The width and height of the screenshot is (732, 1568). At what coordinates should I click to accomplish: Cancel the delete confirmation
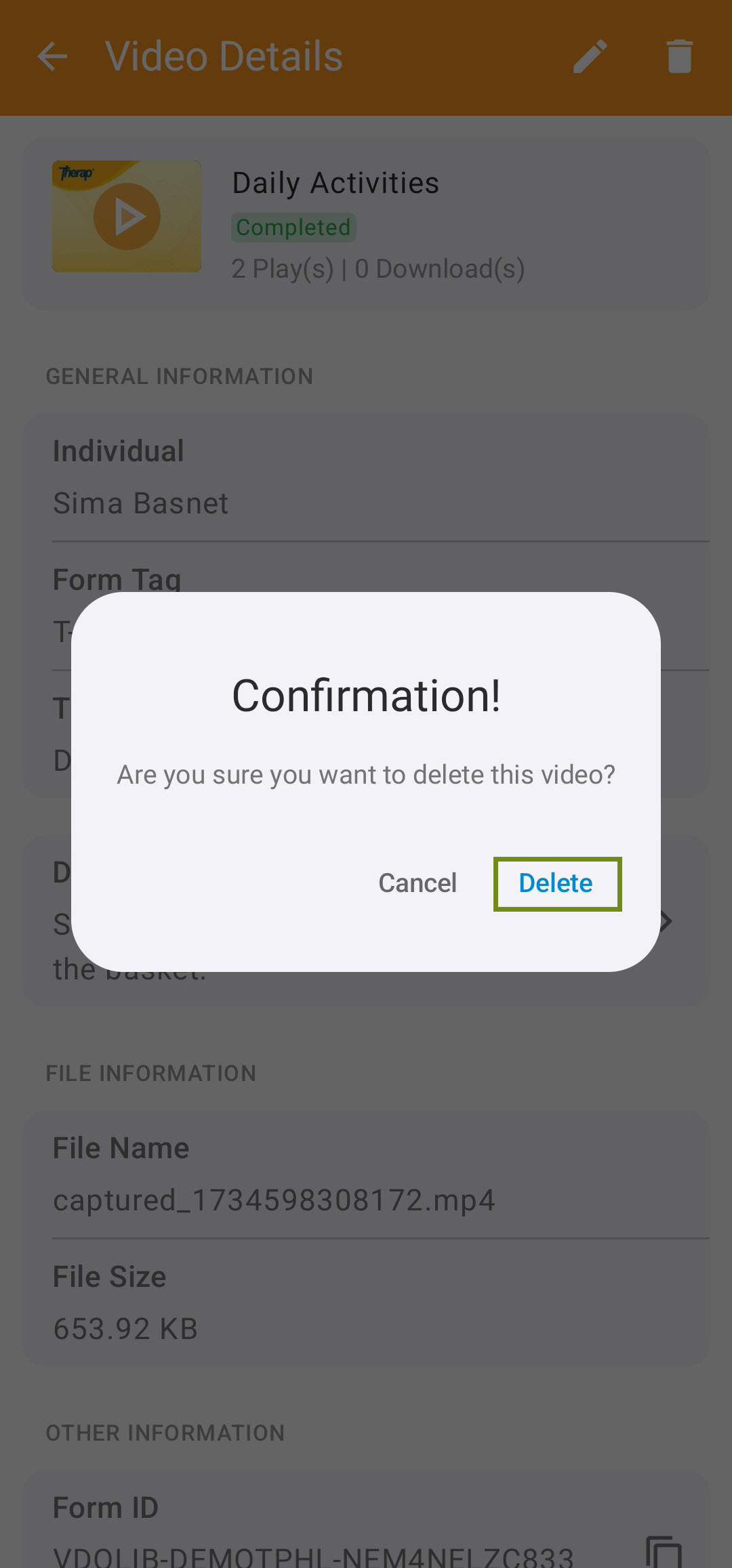coord(418,883)
